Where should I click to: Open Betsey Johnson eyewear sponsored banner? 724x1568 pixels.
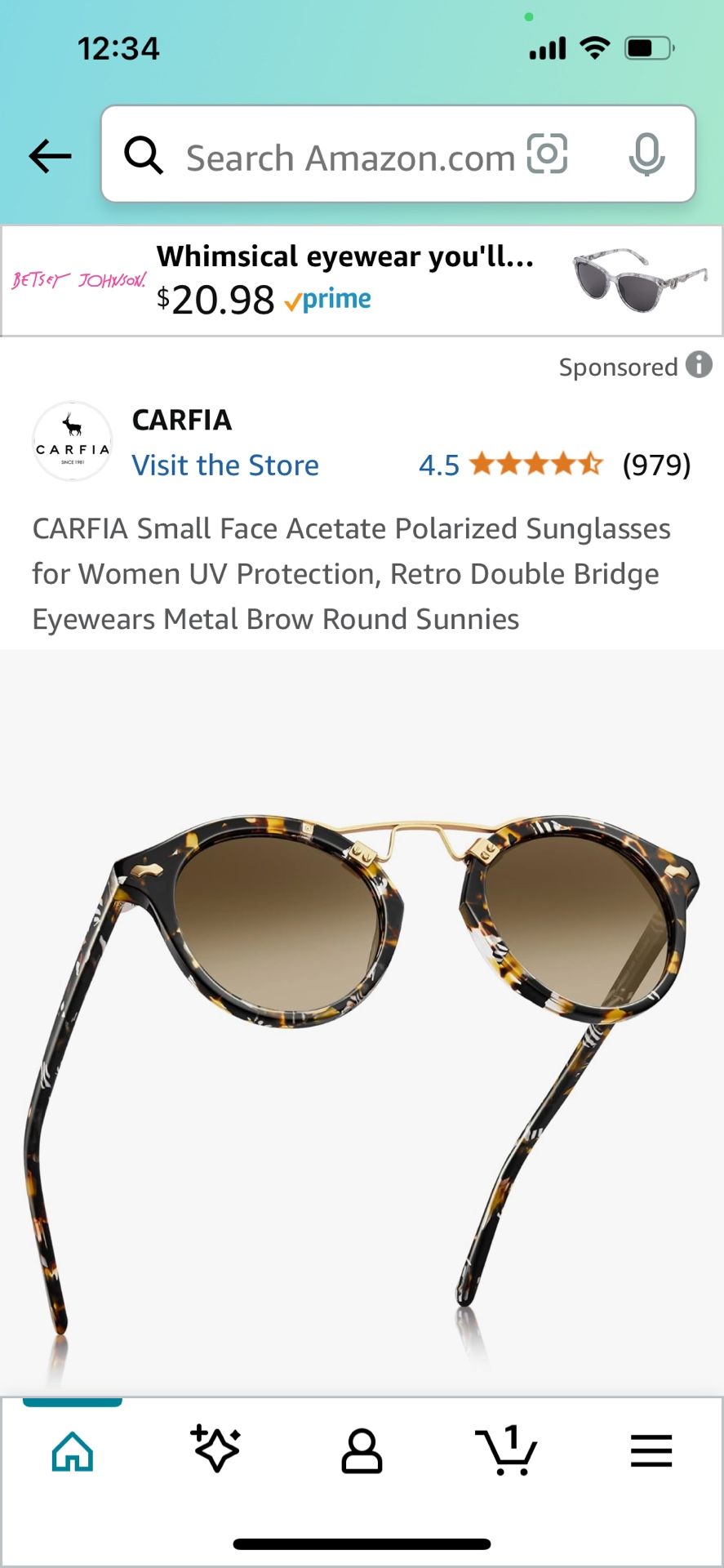pyautogui.click(x=362, y=281)
